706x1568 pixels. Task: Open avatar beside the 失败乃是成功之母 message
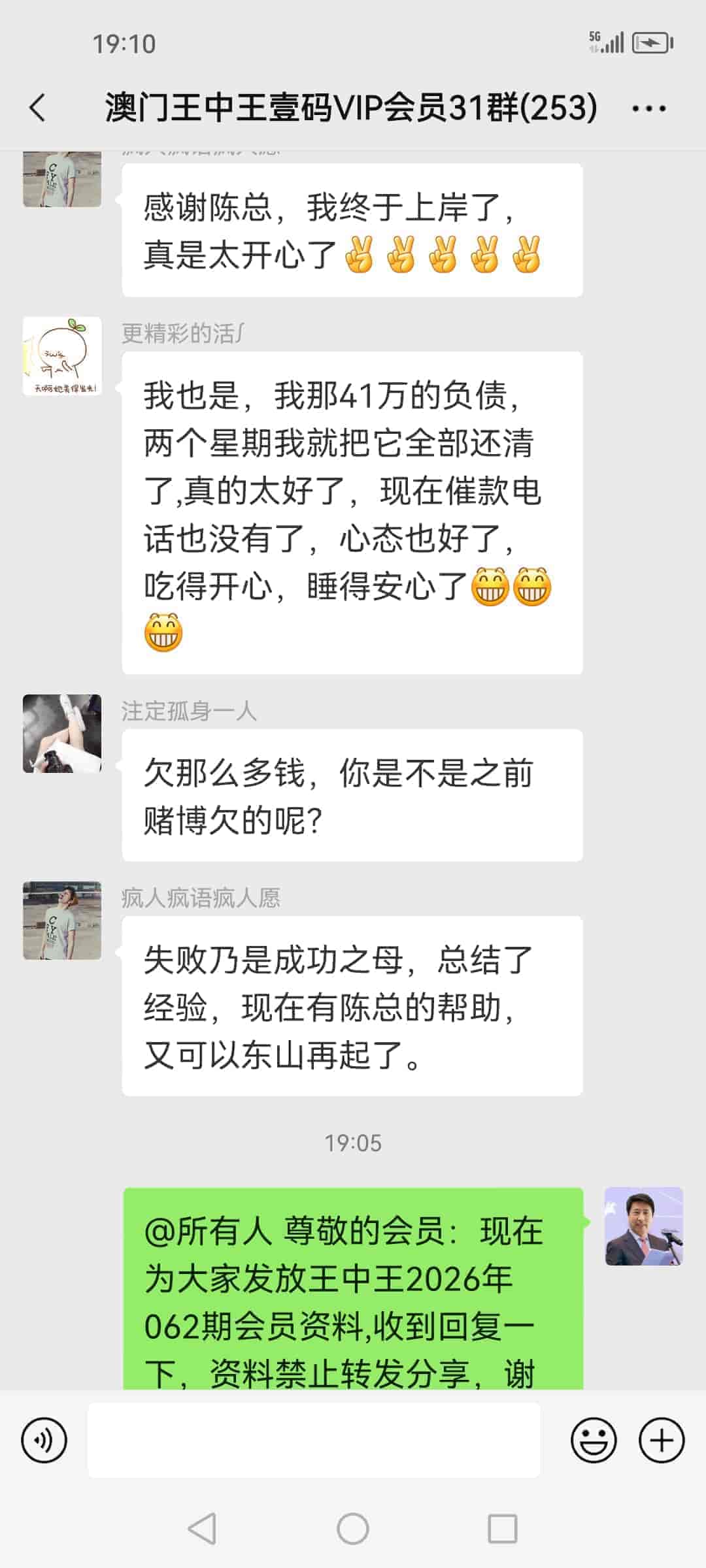(62, 920)
